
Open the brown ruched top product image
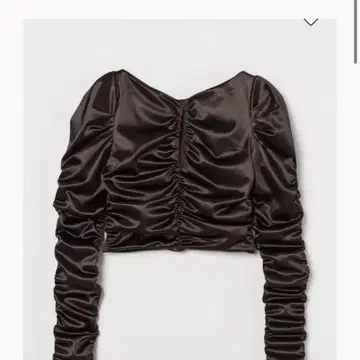point(180,189)
